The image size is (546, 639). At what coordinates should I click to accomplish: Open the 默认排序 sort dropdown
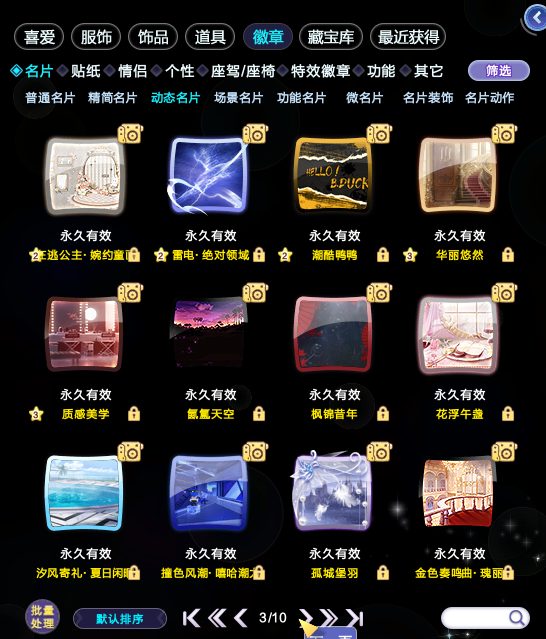pos(120,619)
